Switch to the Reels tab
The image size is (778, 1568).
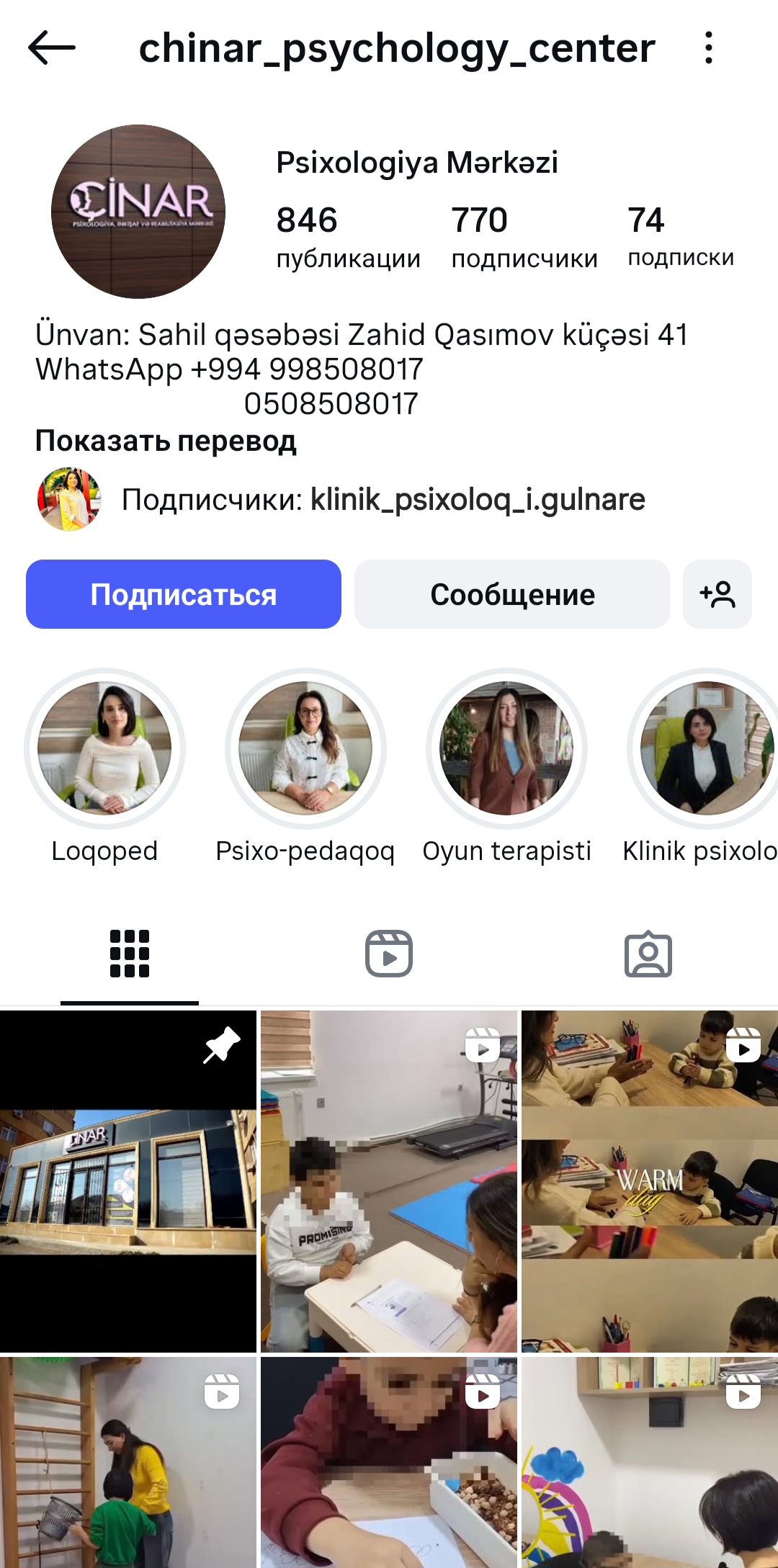[389, 954]
